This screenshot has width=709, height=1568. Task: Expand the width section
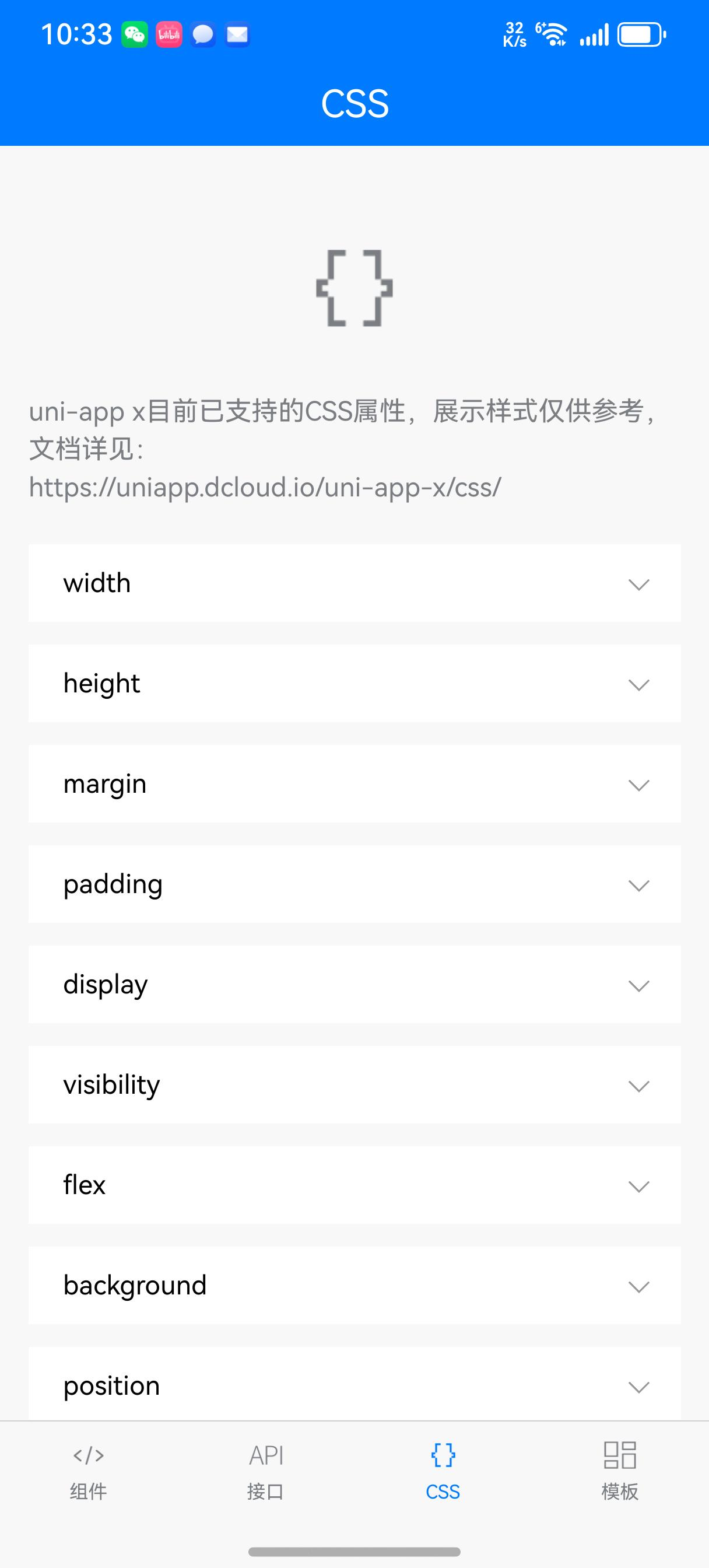(x=354, y=583)
